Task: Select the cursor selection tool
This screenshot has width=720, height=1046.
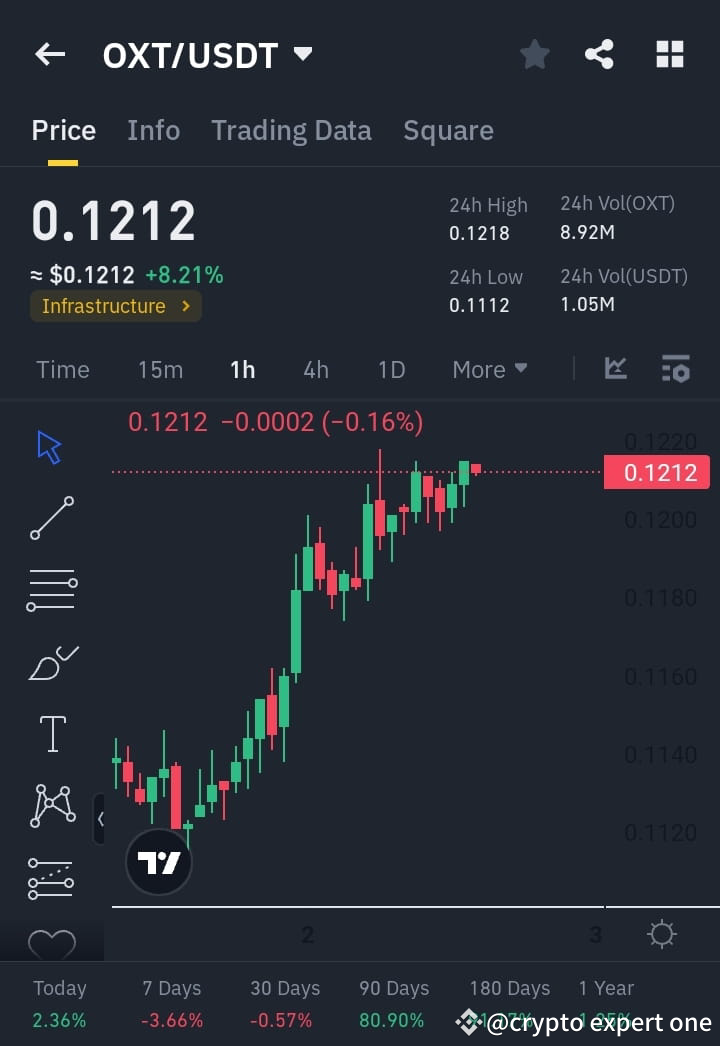Action: [x=50, y=447]
